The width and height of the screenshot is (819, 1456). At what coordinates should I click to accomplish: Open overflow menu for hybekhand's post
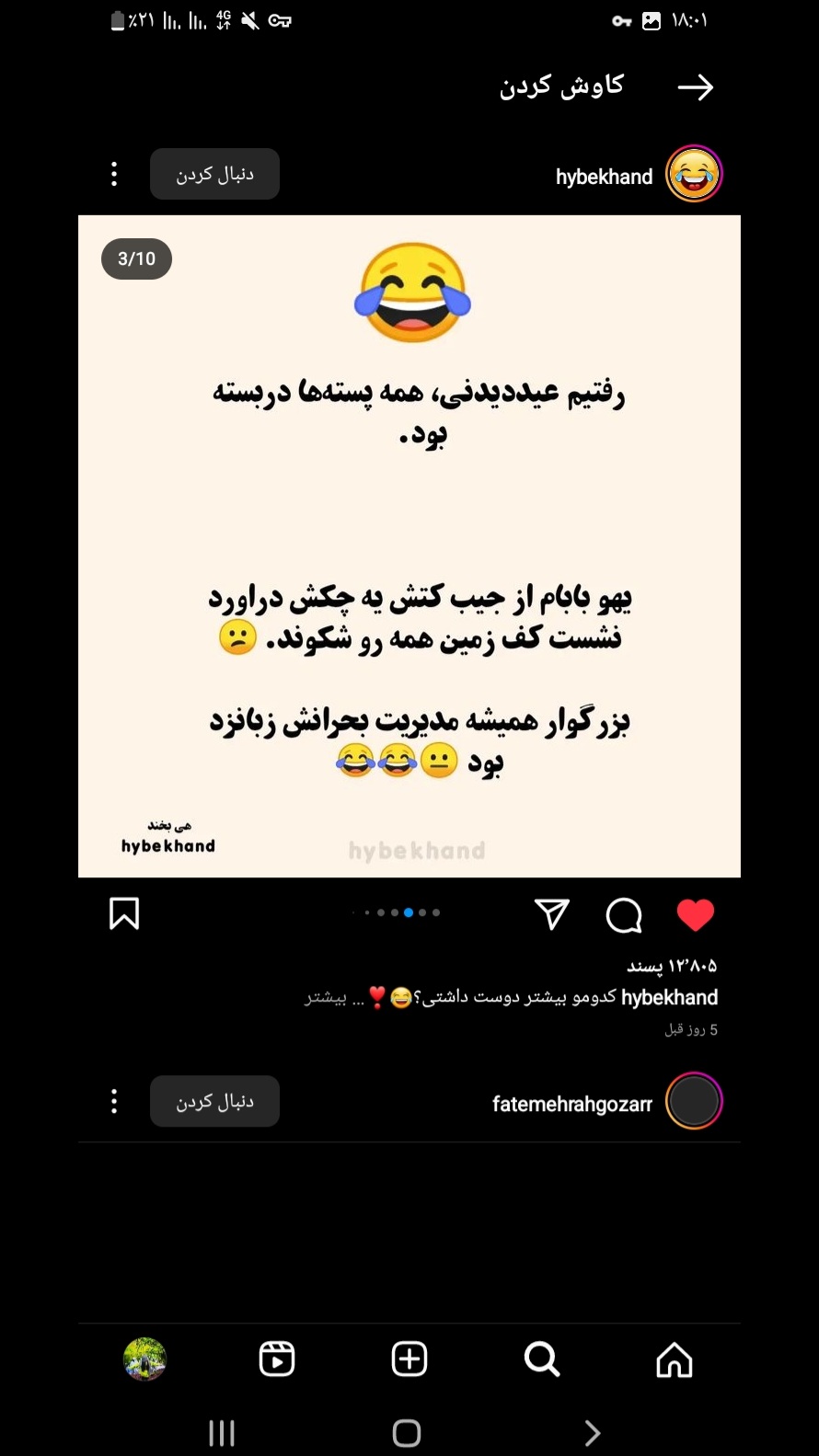[x=114, y=174]
